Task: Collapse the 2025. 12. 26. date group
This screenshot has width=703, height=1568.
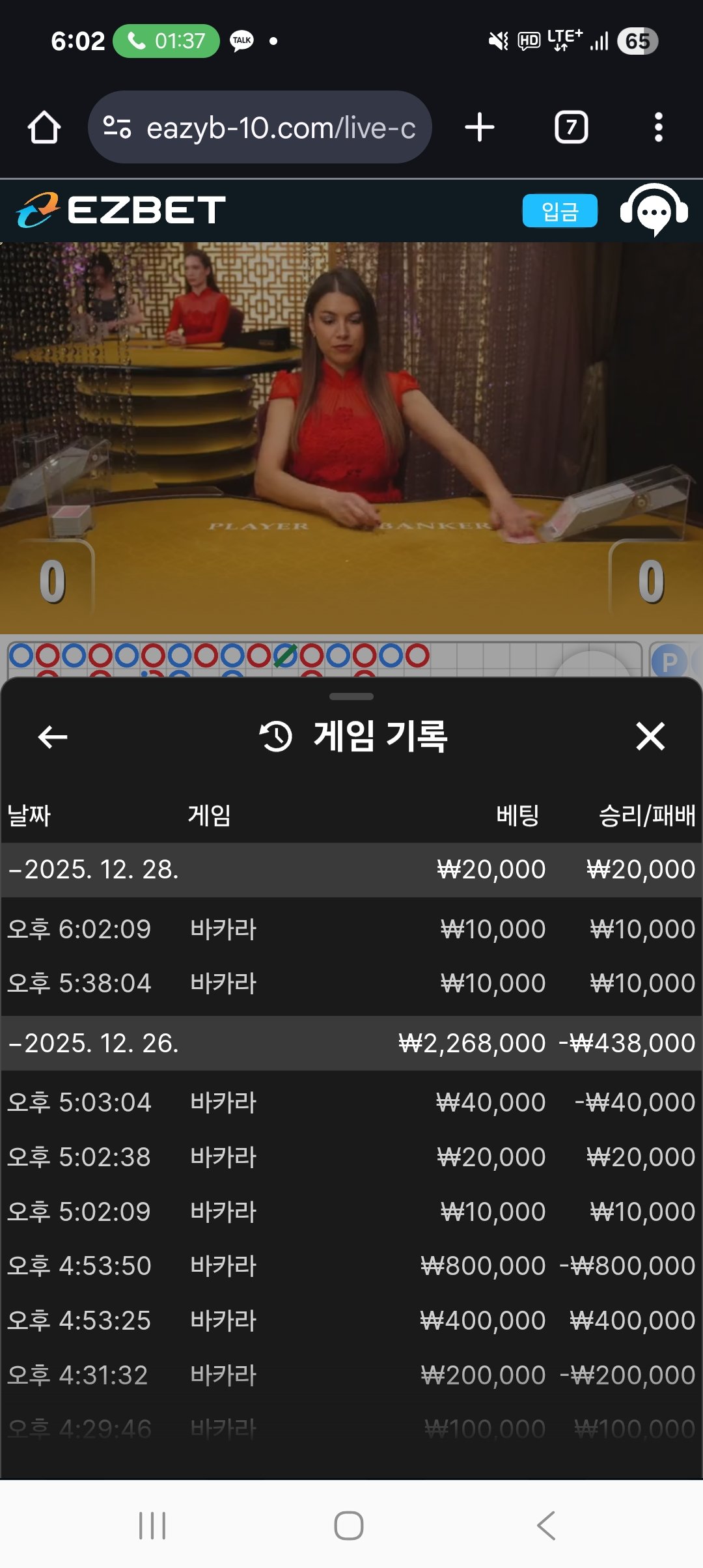Action: (94, 1043)
